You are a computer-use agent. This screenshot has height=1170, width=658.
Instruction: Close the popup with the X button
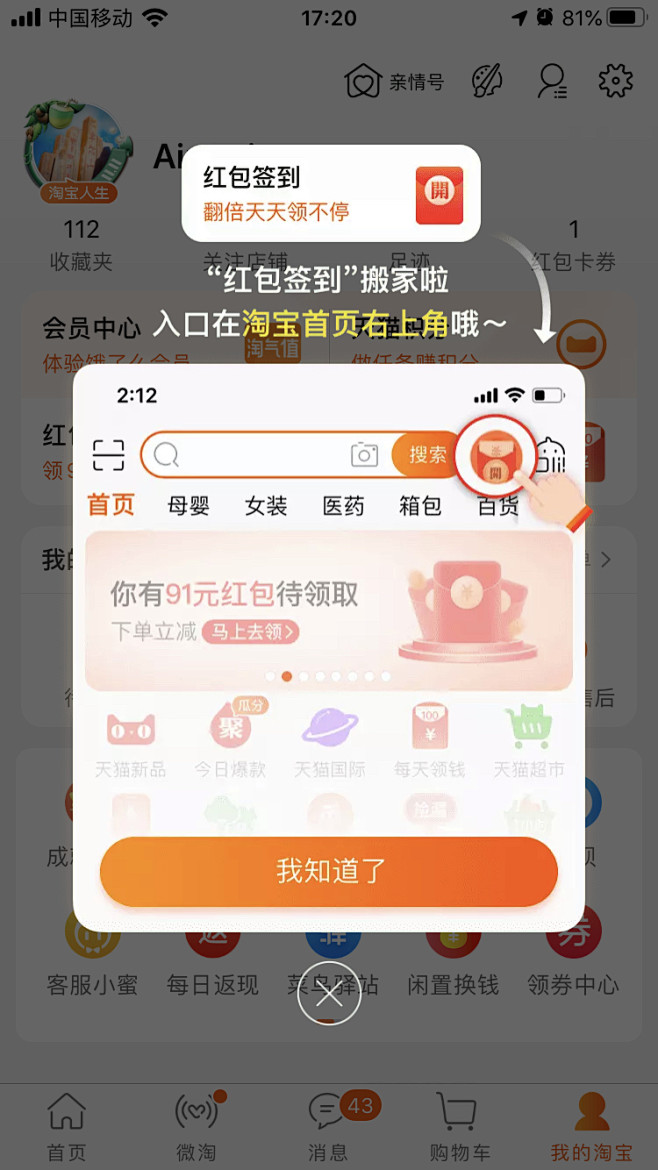[329, 993]
